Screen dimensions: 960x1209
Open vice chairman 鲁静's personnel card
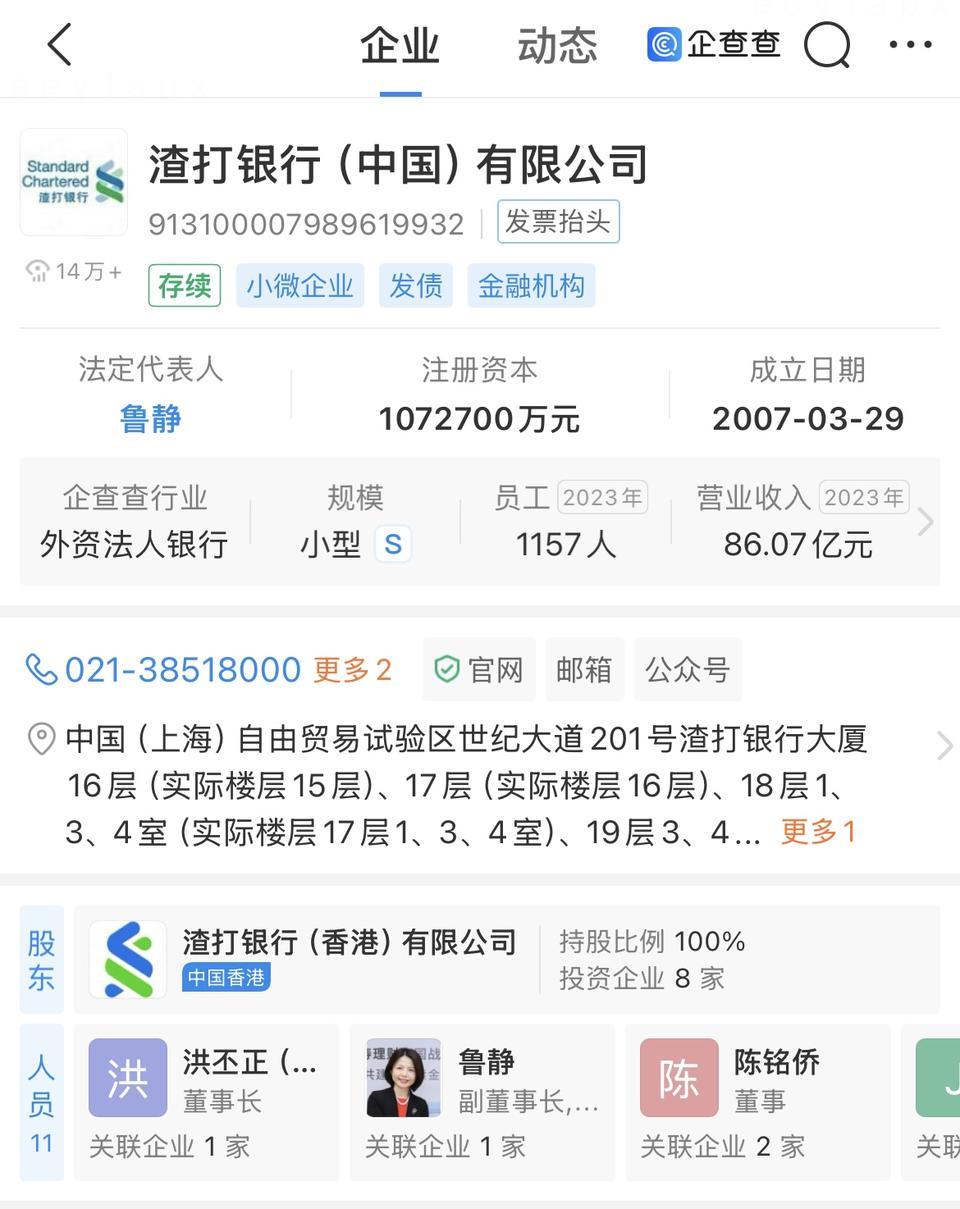(482, 1101)
